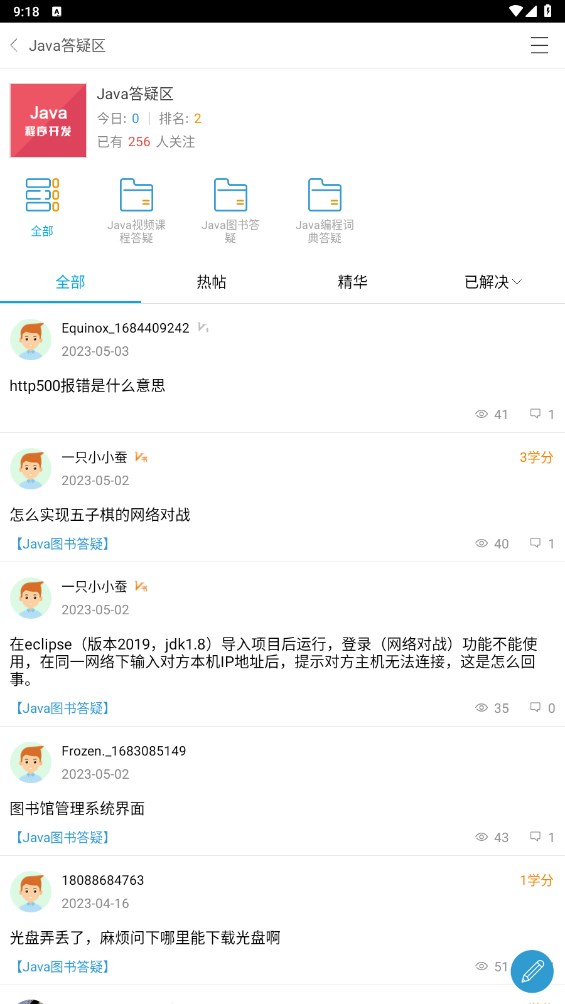This screenshot has width=565, height=1004.
Task: Go back using the arrow icon
Action: [x=14, y=45]
